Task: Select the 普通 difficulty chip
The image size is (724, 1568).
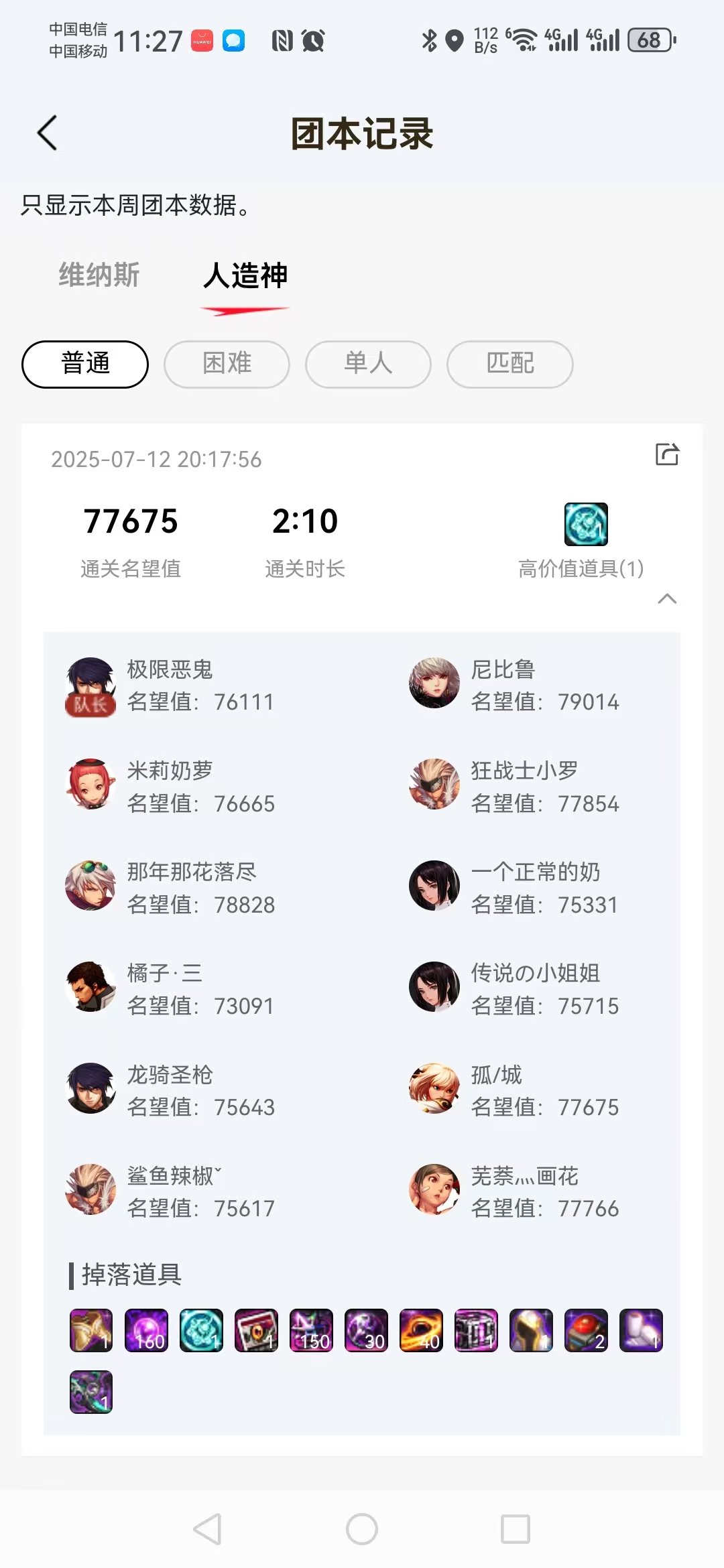Action: tap(85, 364)
